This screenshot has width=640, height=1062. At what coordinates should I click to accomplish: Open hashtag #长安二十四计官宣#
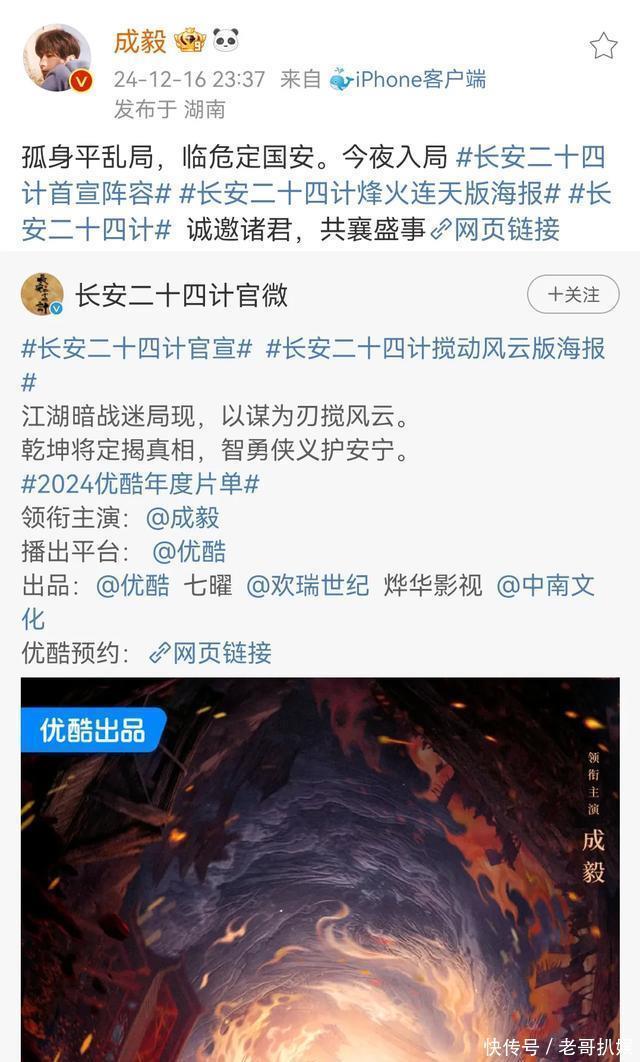point(137,349)
